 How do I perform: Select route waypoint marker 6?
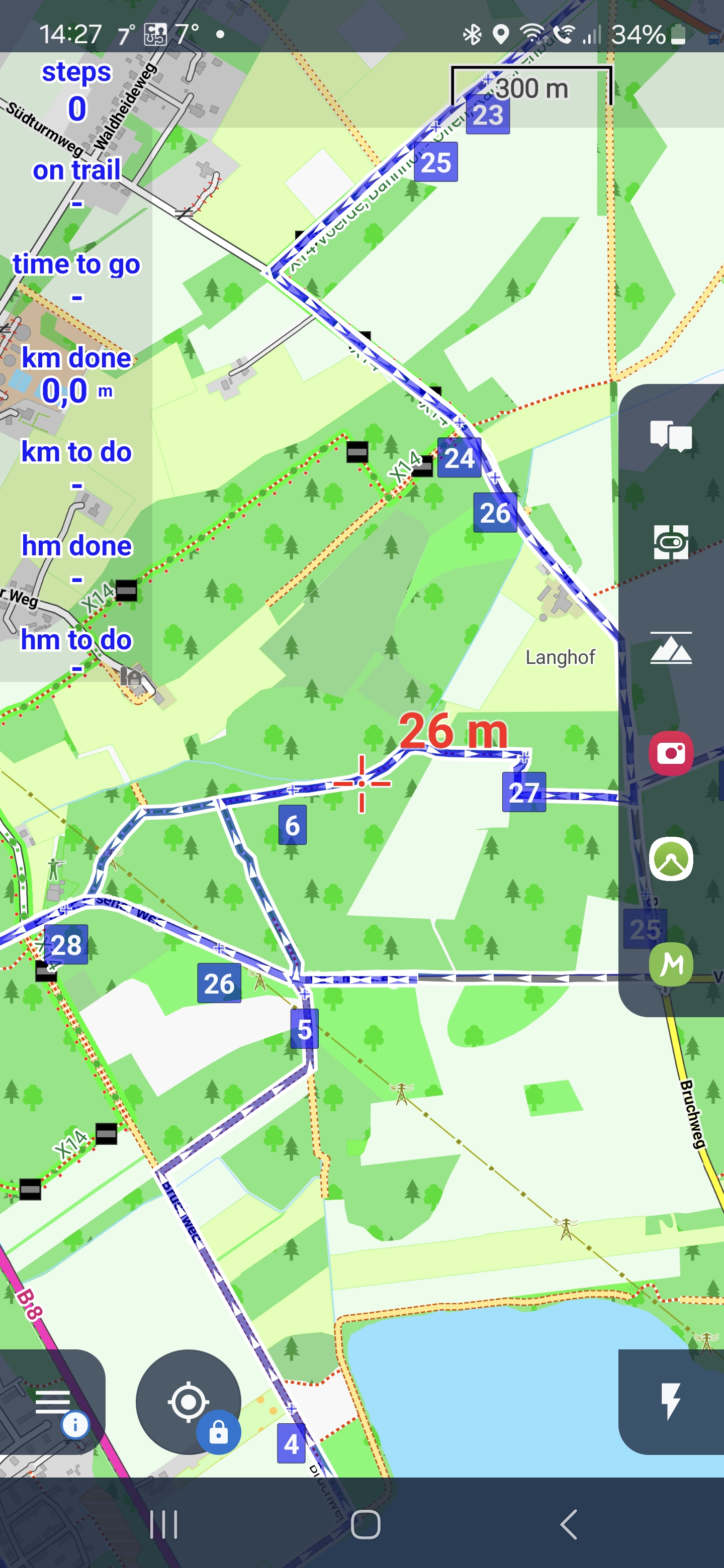292,825
